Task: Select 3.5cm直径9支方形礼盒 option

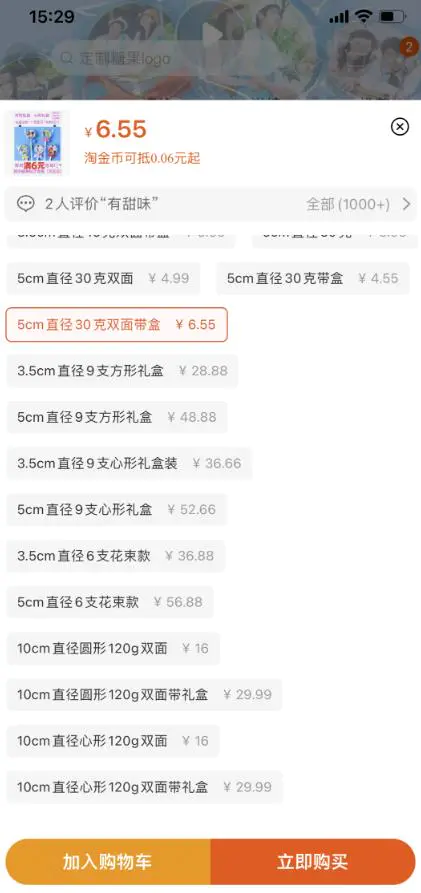Action: pyautogui.click(x=122, y=371)
